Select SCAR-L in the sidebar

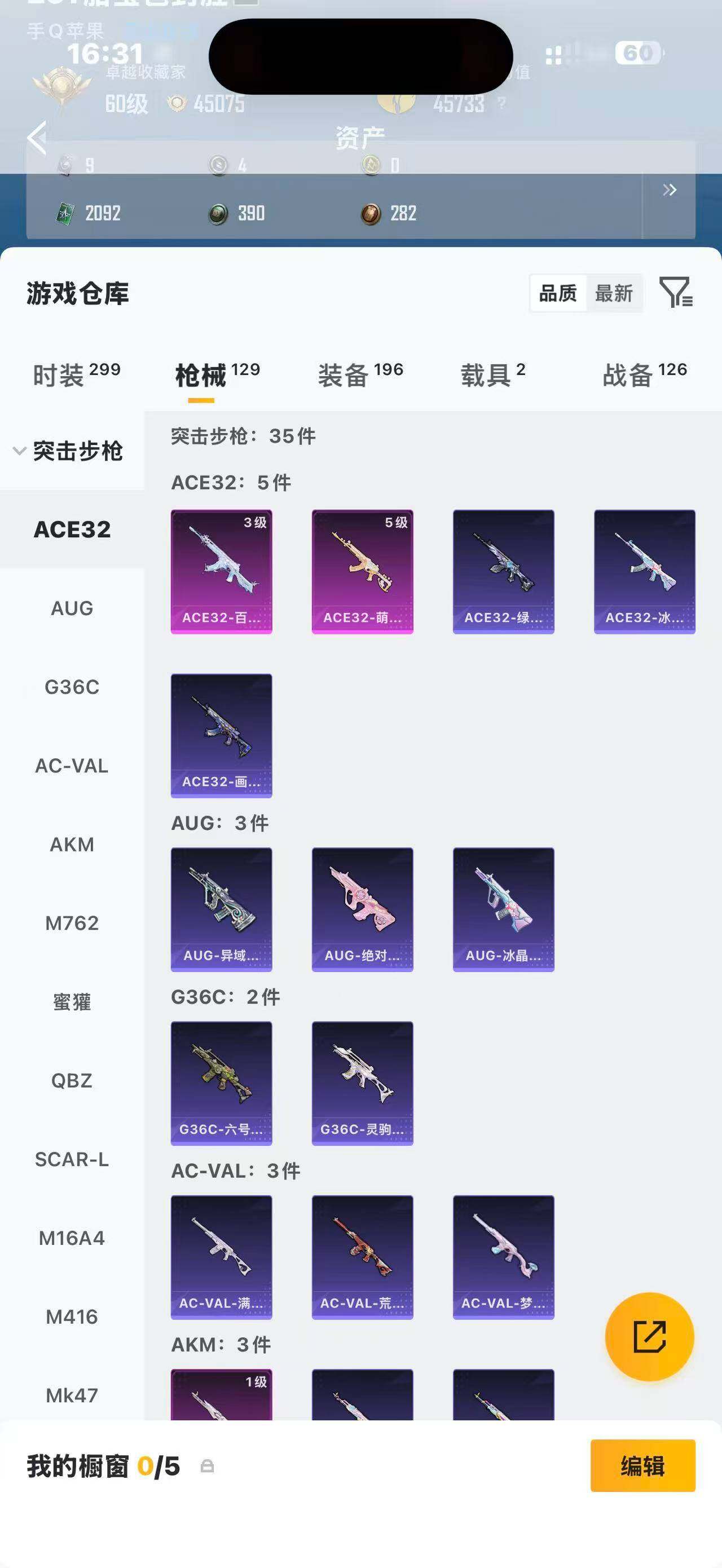tap(72, 1159)
